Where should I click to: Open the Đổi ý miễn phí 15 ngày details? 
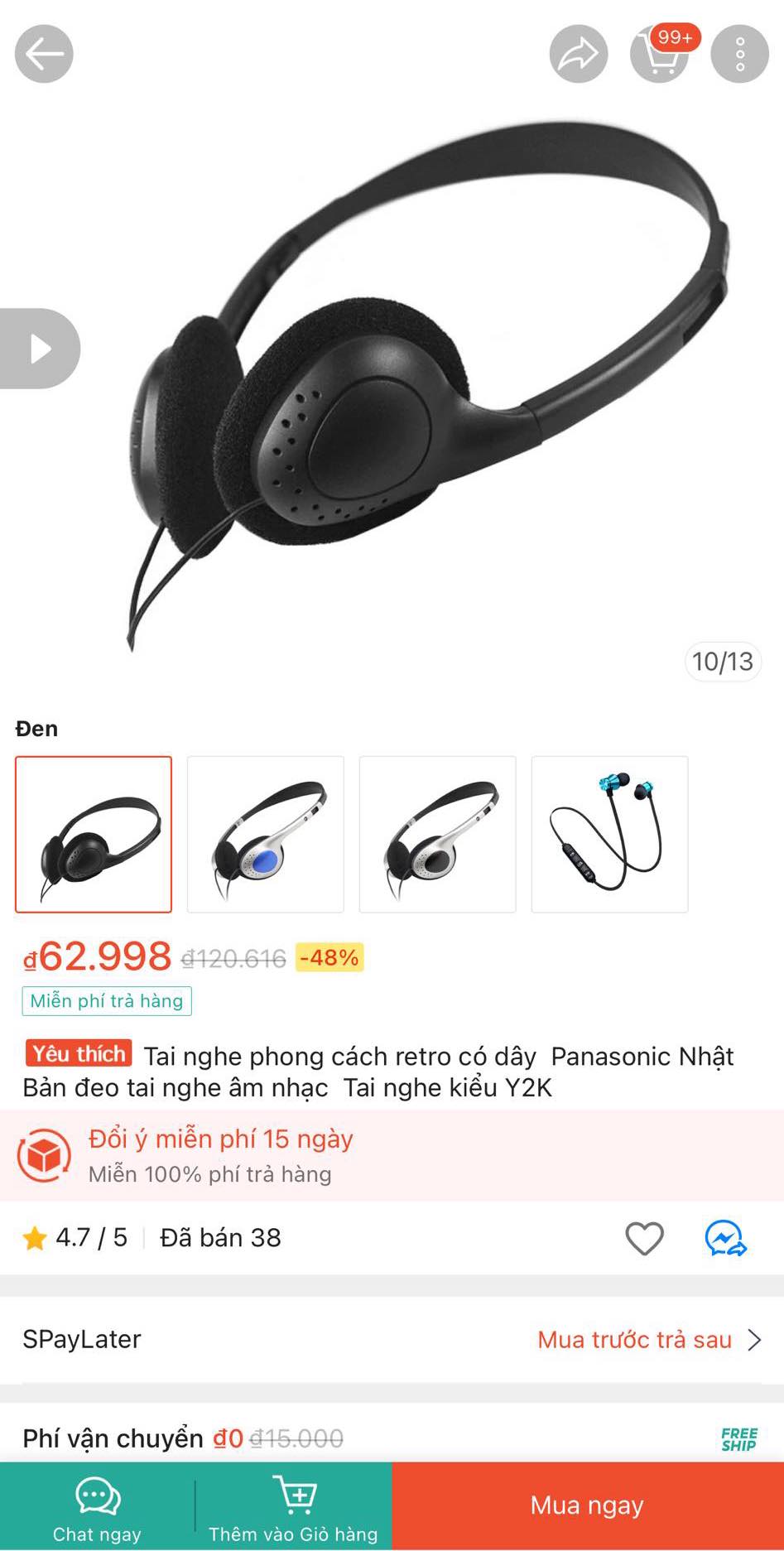click(220, 1139)
